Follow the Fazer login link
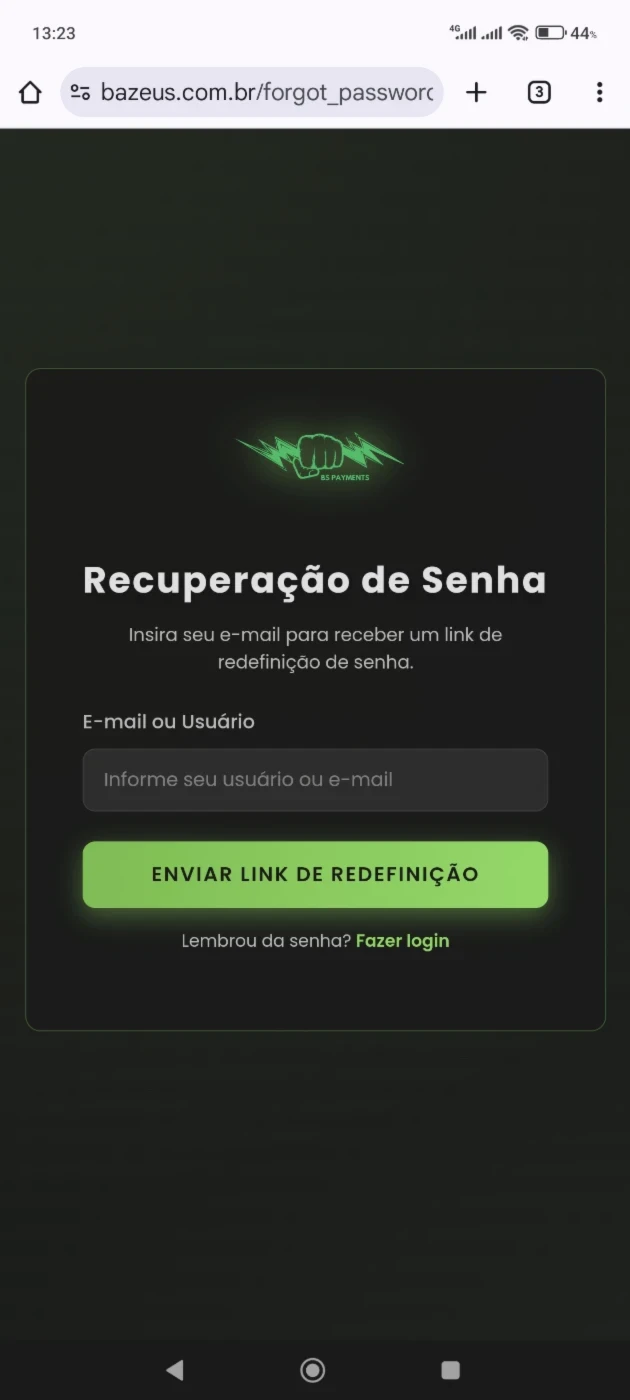 click(x=402, y=941)
